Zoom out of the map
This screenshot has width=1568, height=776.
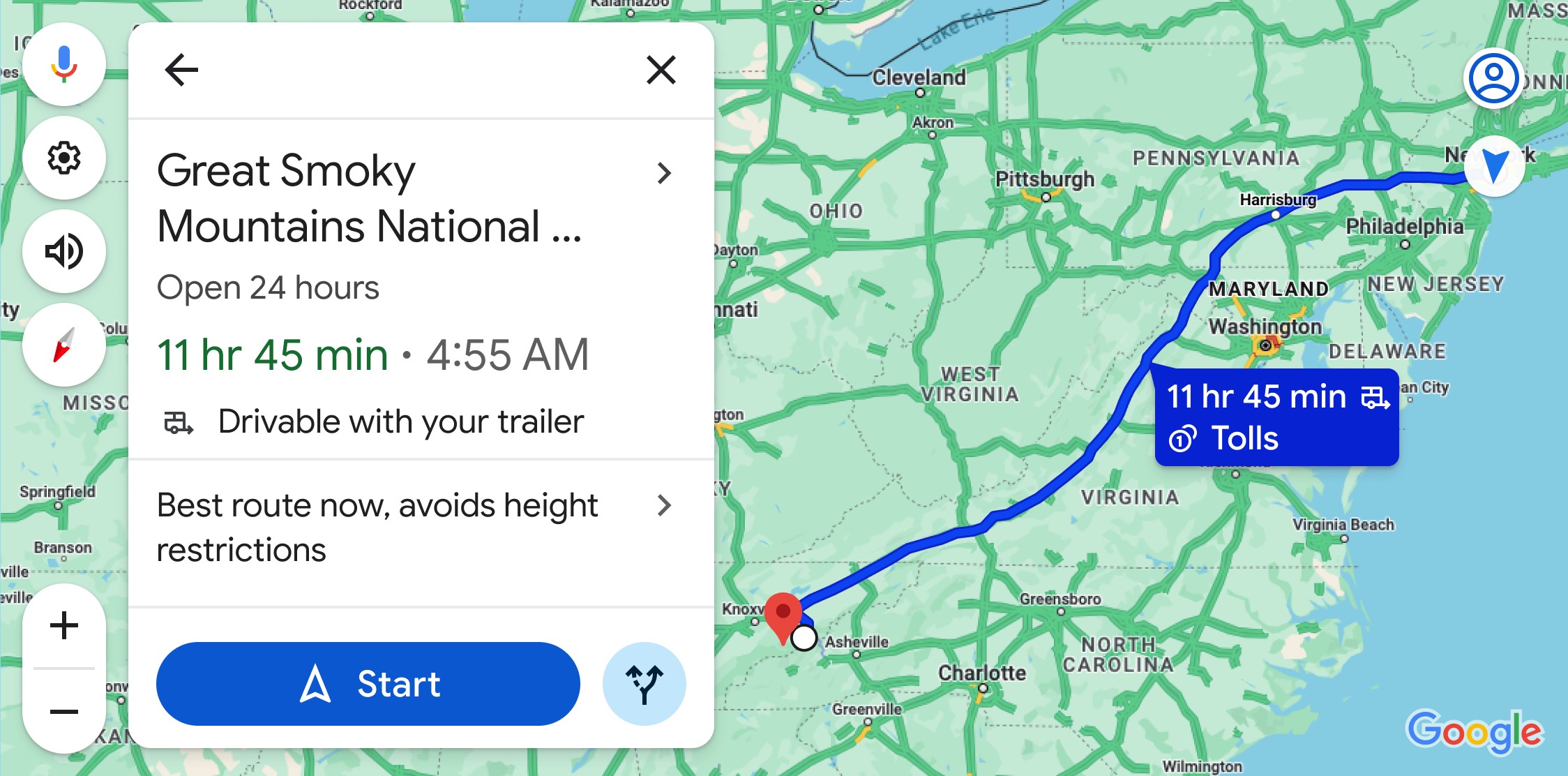click(x=63, y=712)
